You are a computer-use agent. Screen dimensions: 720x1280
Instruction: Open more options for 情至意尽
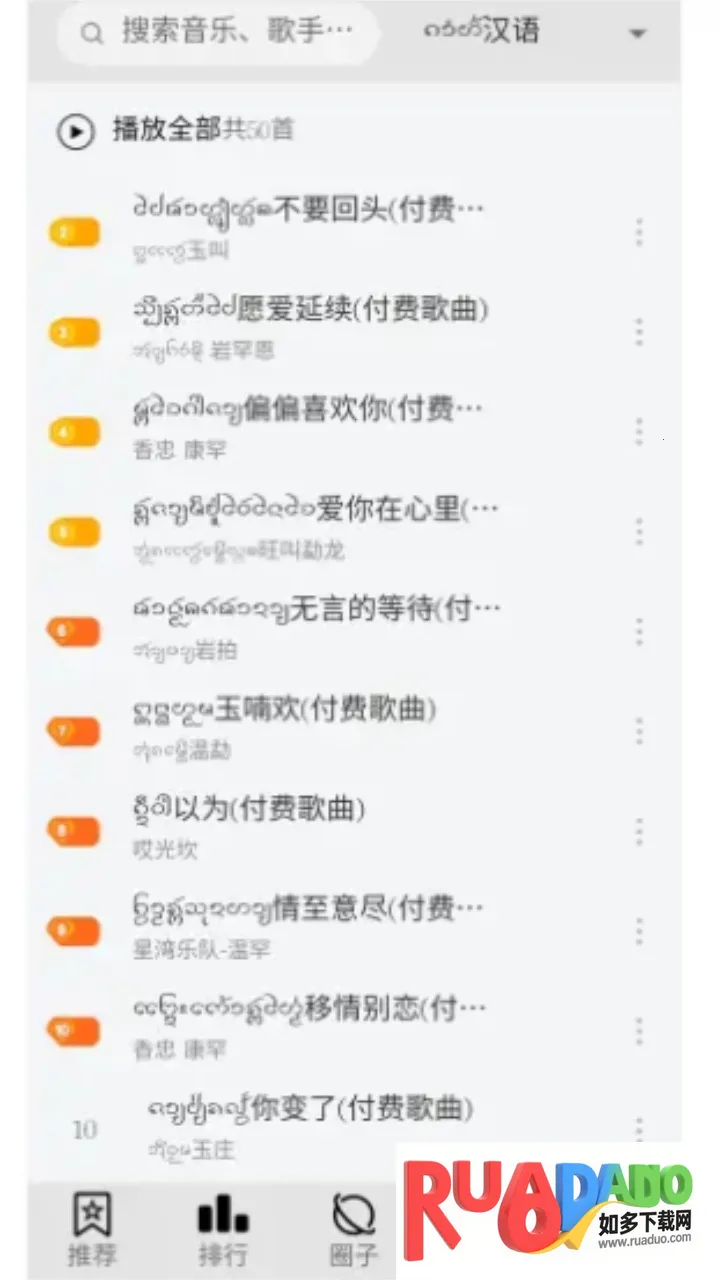pos(639,932)
